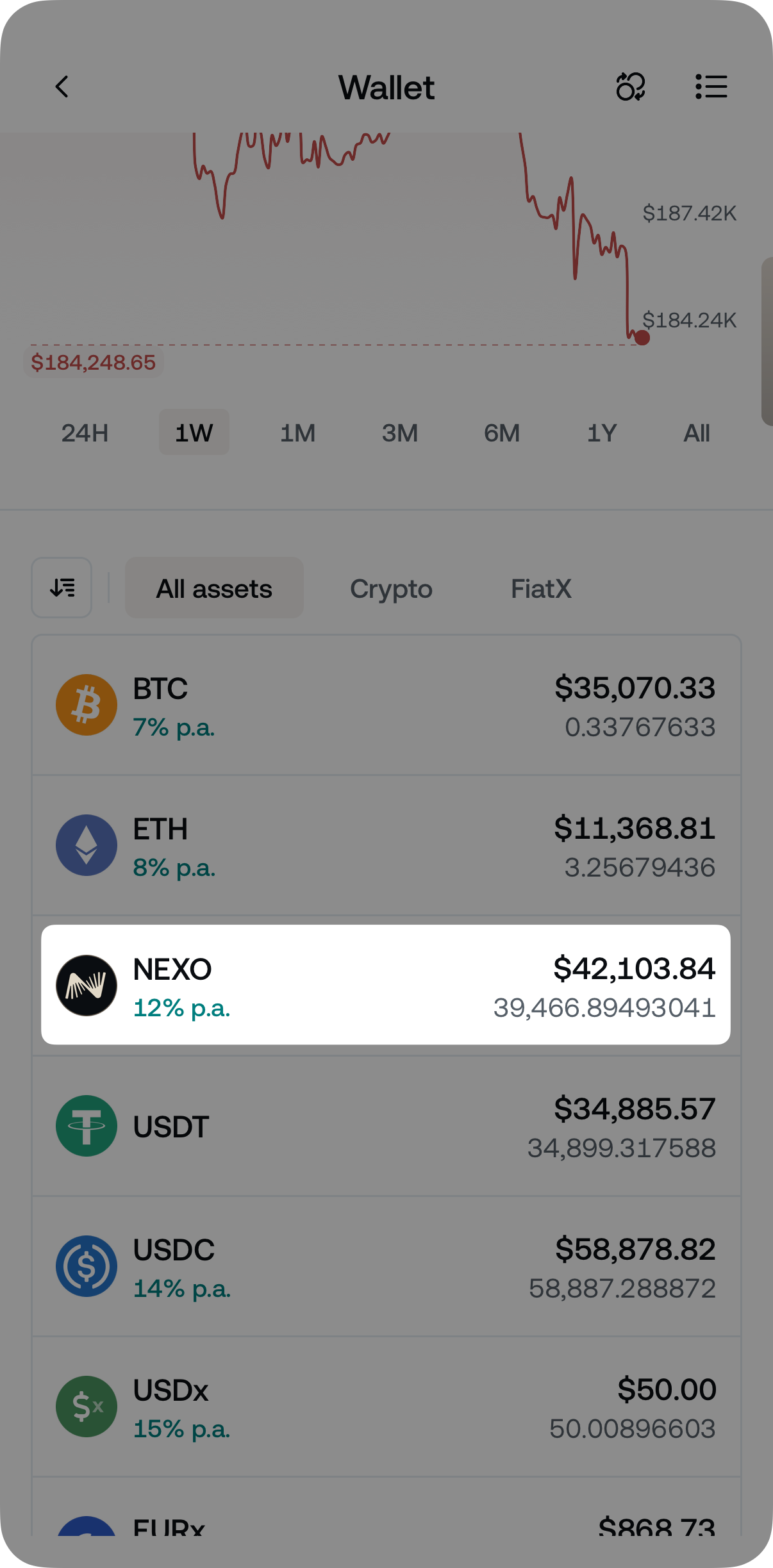Show the 6M chart period
773x1568 pixels.
[502, 433]
